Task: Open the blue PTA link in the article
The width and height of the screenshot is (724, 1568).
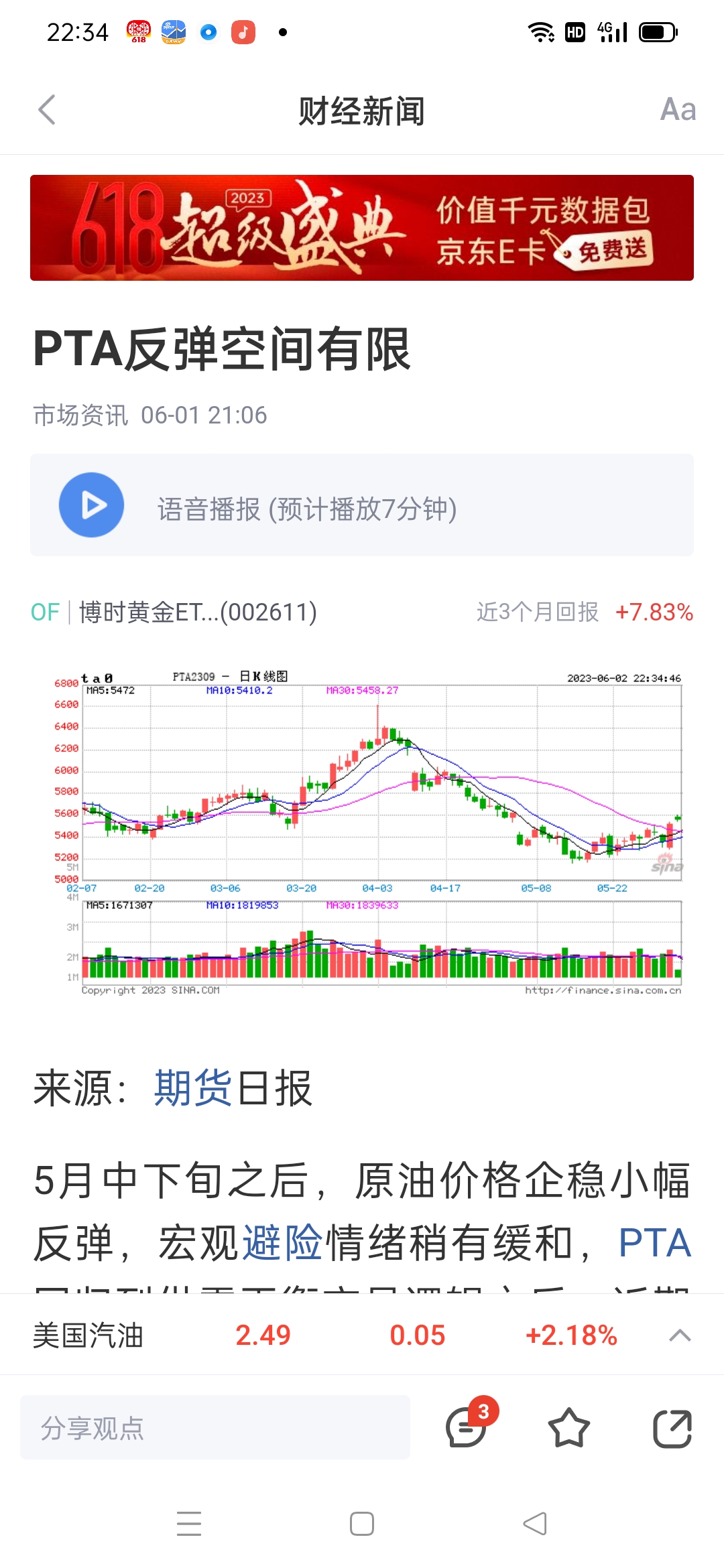Action: point(654,1242)
